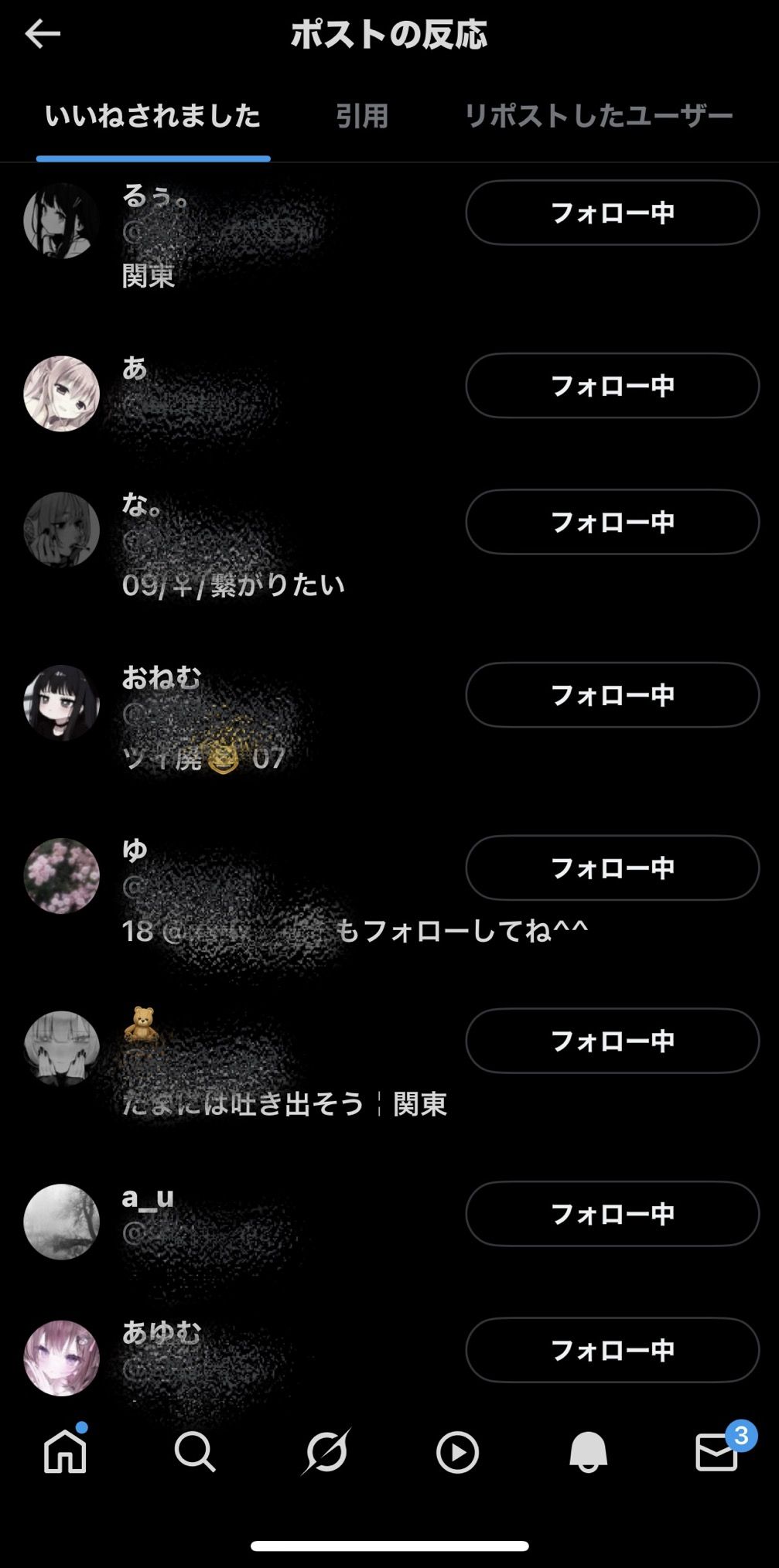The height and width of the screenshot is (1568, 779).
Task: Tap フォロー中 button next to あ
Action: 612,386
